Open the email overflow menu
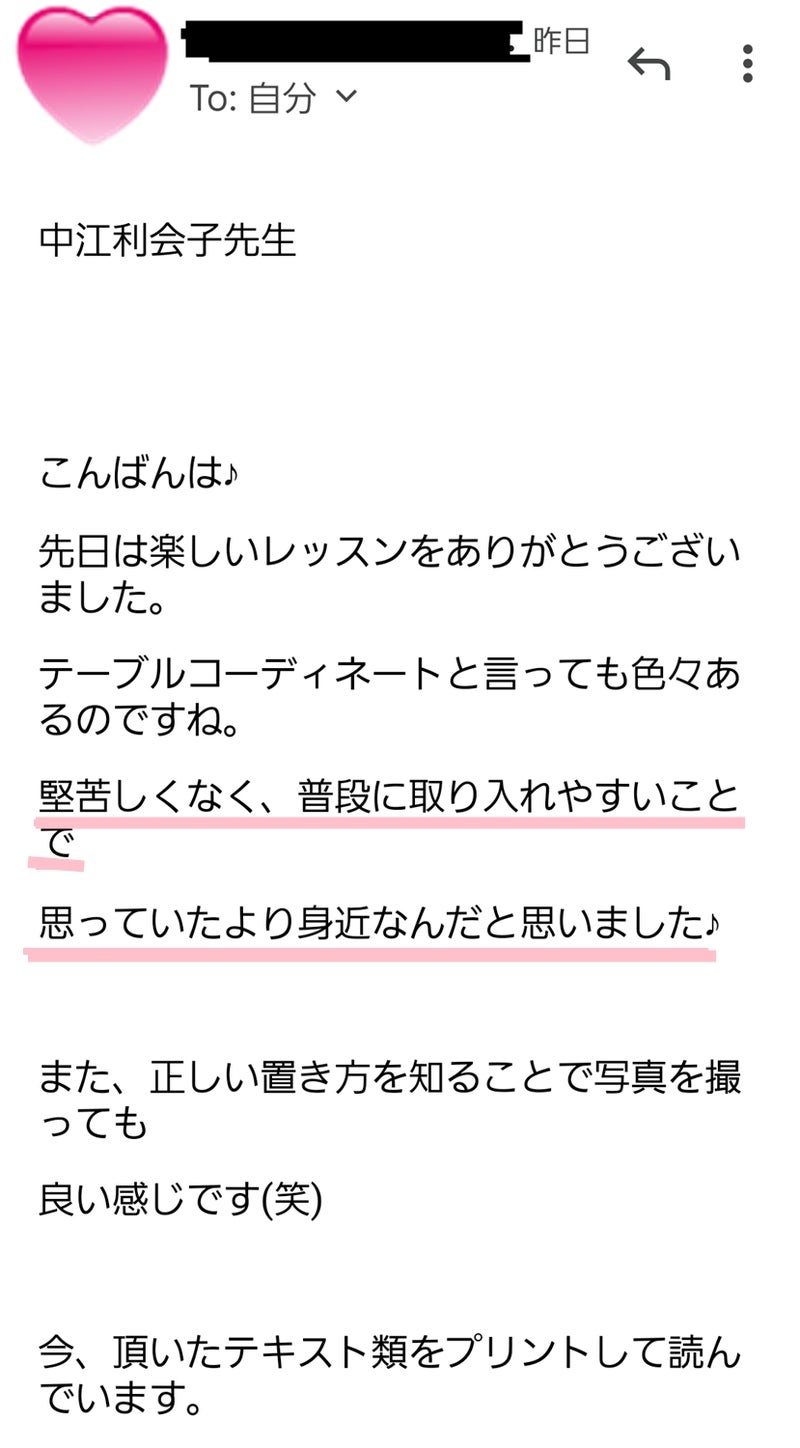The height and width of the screenshot is (1448, 800). tap(747, 63)
